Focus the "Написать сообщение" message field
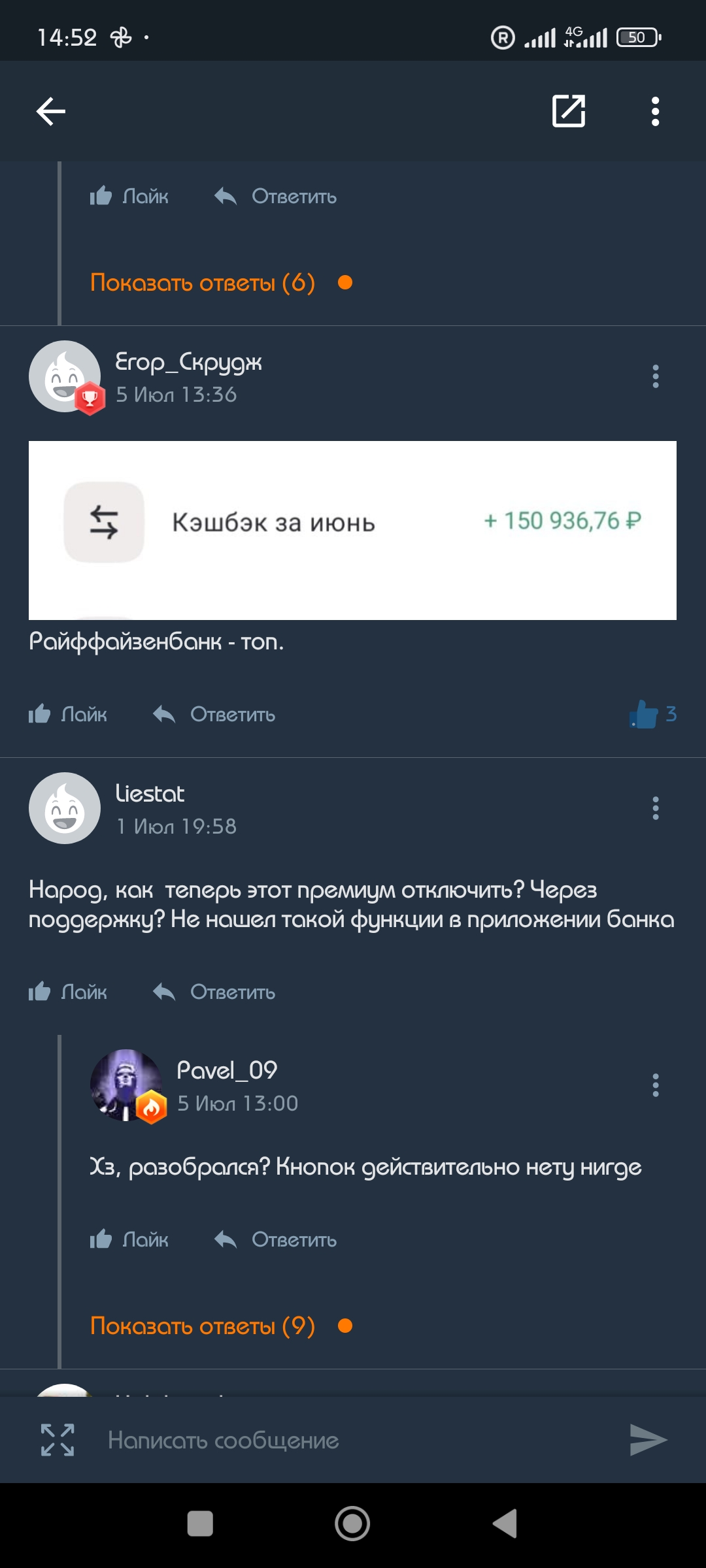 pos(353,1440)
